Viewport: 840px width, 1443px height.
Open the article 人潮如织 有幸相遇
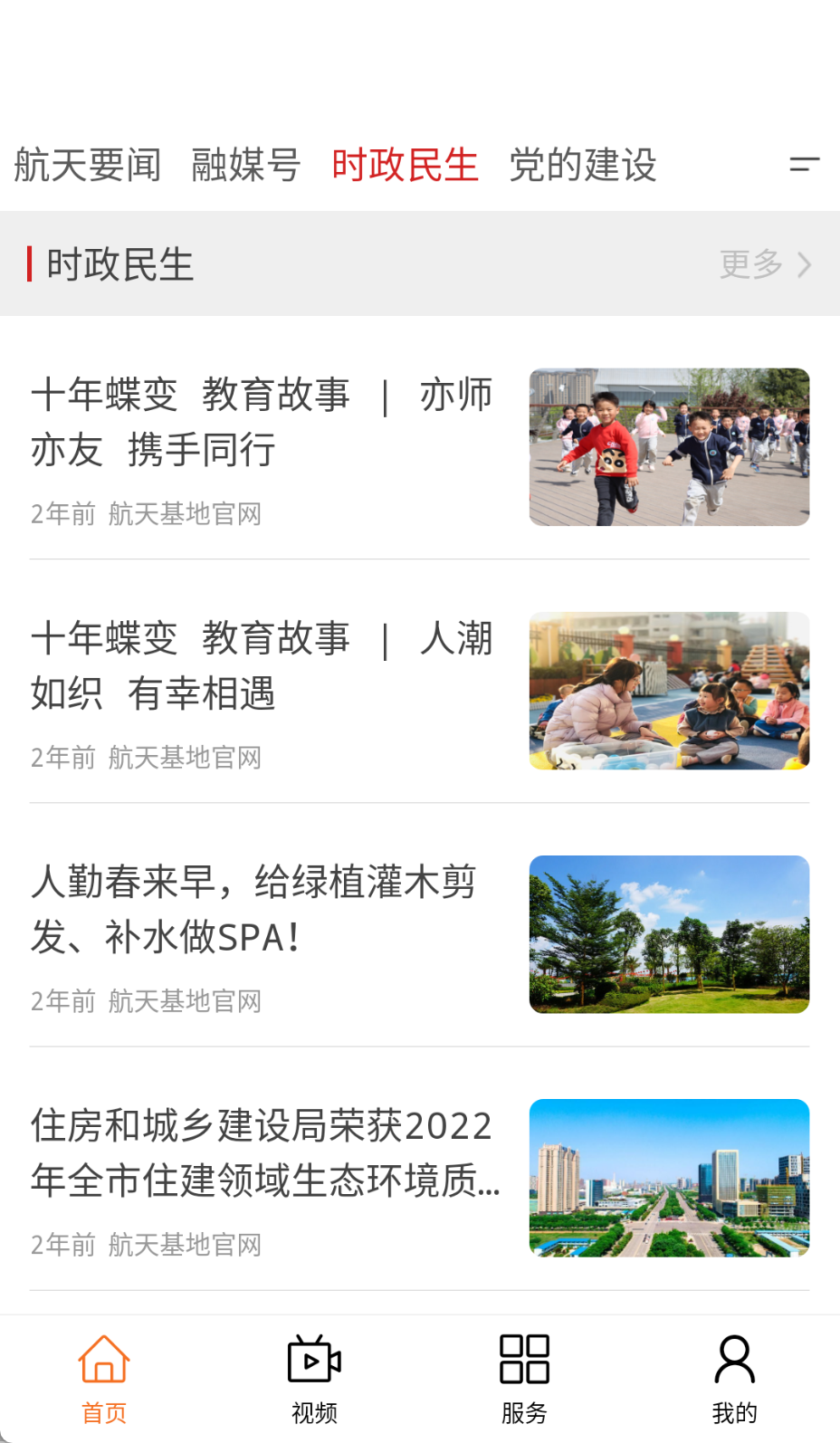click(262, 666)
